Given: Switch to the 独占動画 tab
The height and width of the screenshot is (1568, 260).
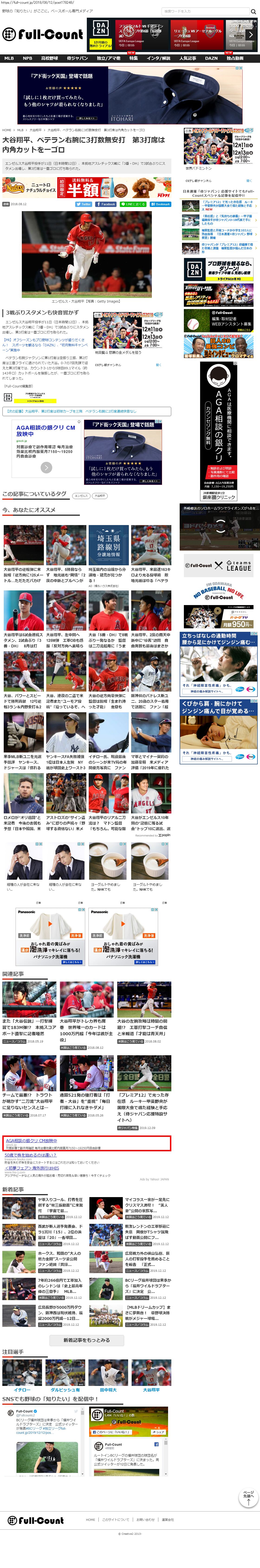Looking at the screenshot, I should coord(235,58).
